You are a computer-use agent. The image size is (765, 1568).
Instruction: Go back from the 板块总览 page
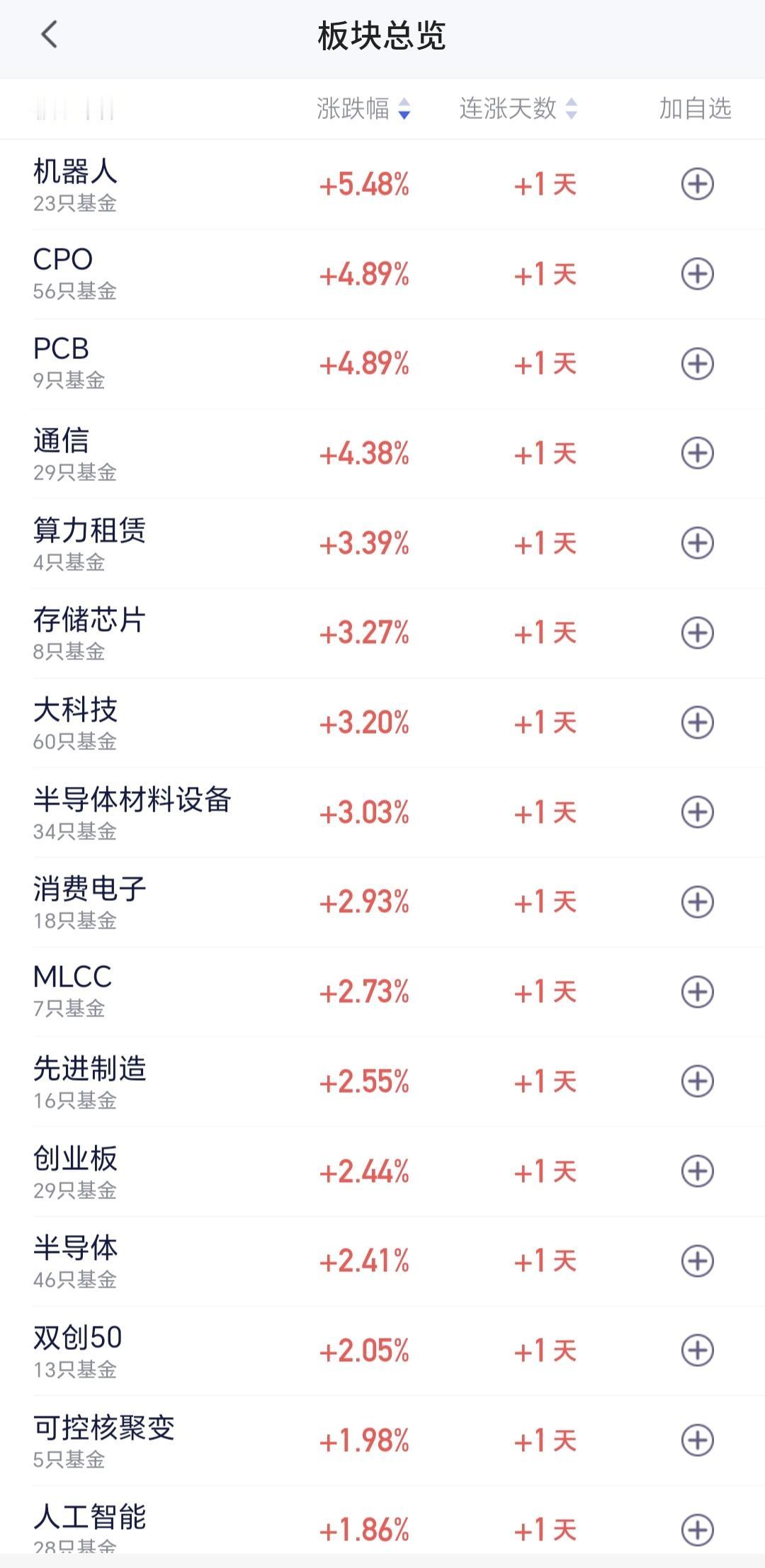pyautogui.click(x=49, y=35)
